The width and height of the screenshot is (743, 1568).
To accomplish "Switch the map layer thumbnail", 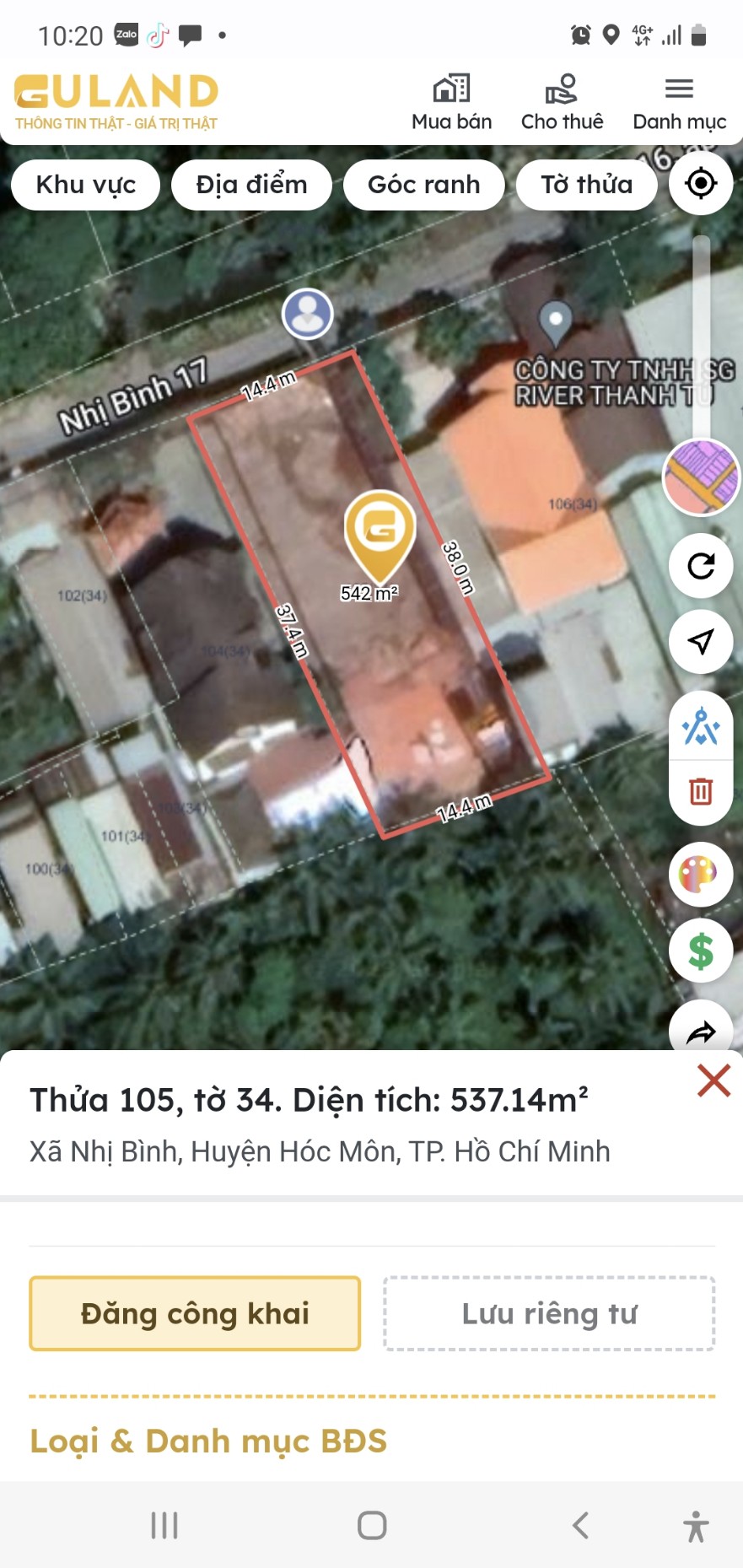I will pos(701,477).
